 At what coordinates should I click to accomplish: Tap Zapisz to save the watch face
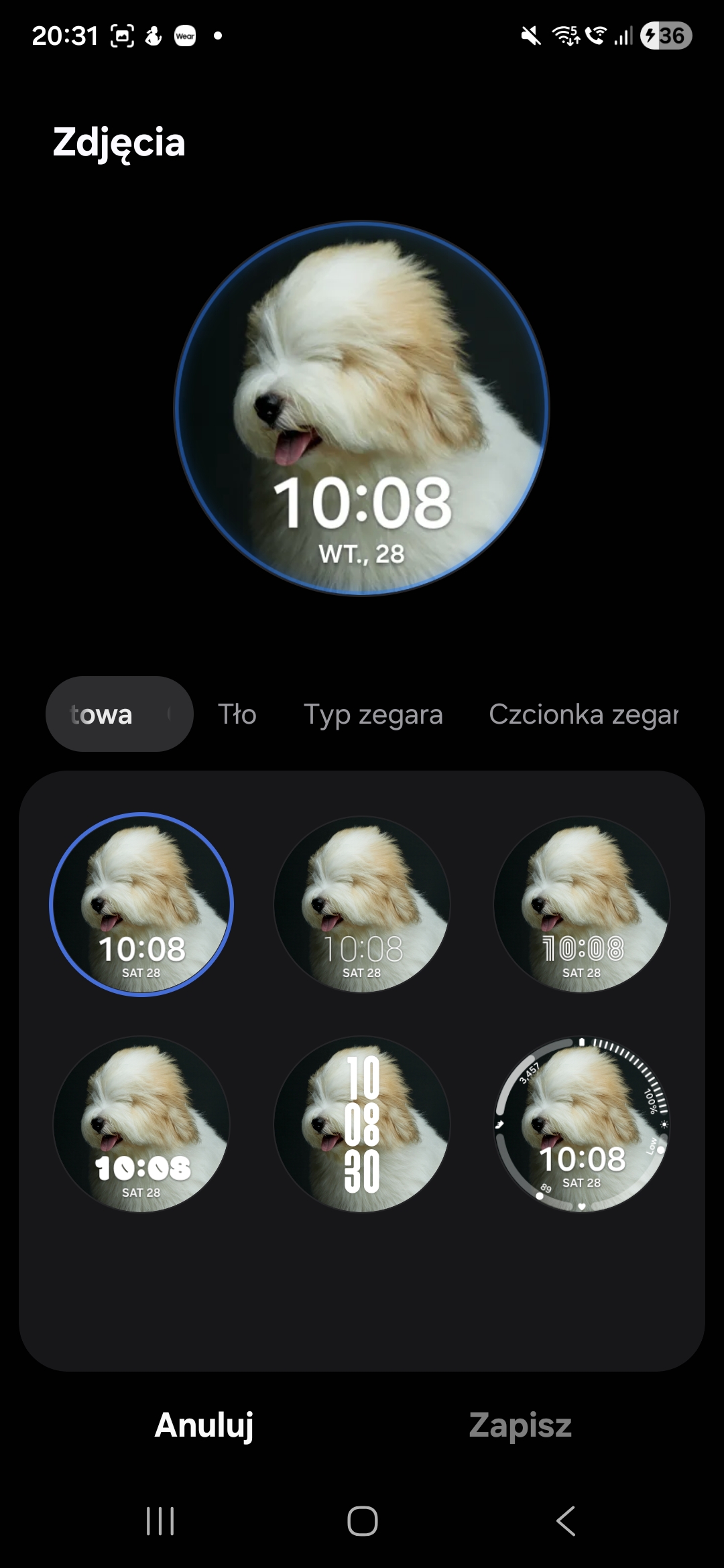[520, 1425]
